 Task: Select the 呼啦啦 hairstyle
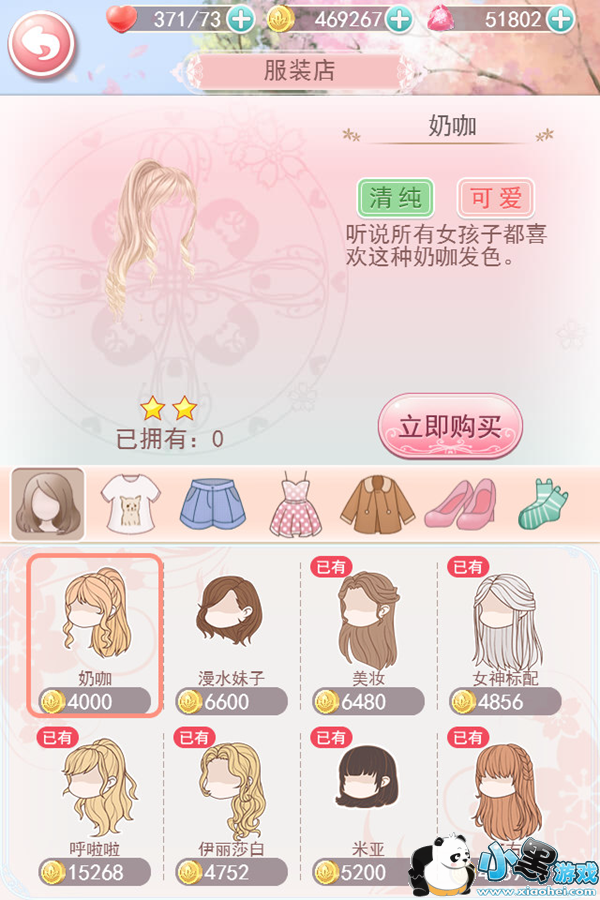pyautogui.click(x=95, y=806)
